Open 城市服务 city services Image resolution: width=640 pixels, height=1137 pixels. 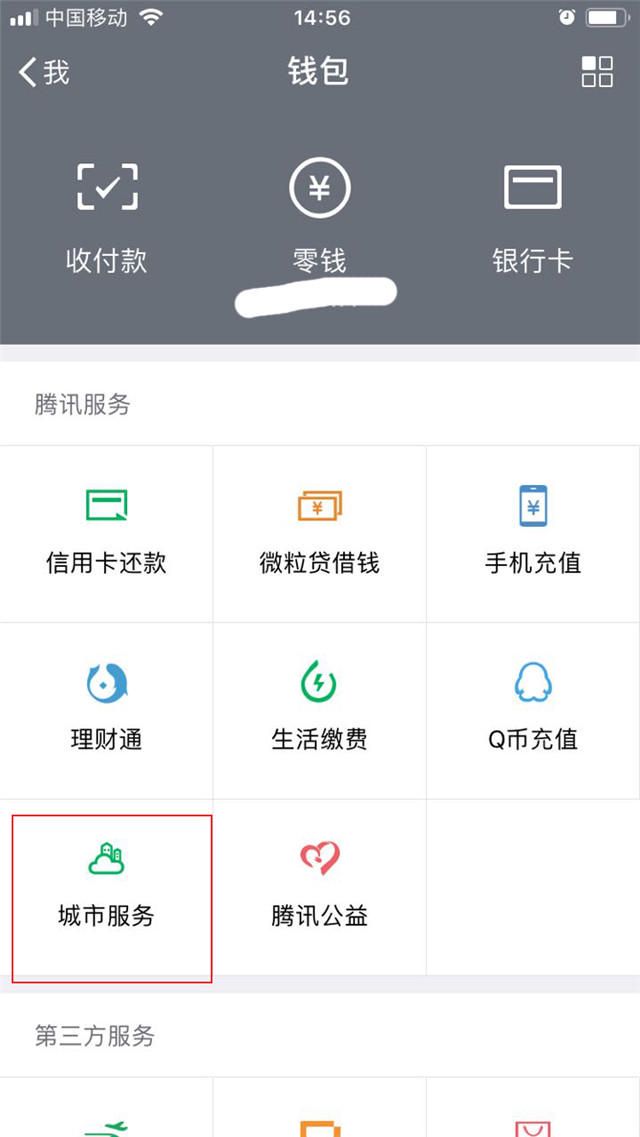[107, 888]
